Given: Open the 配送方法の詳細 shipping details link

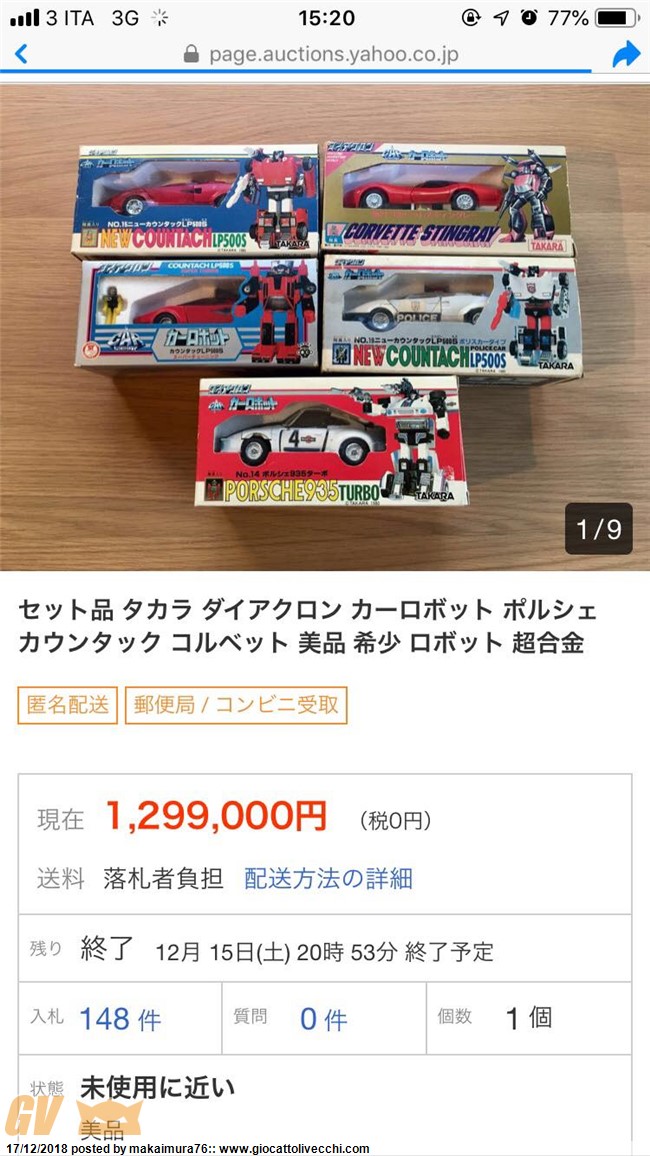Looking at the screenshot, I should 328,879.
